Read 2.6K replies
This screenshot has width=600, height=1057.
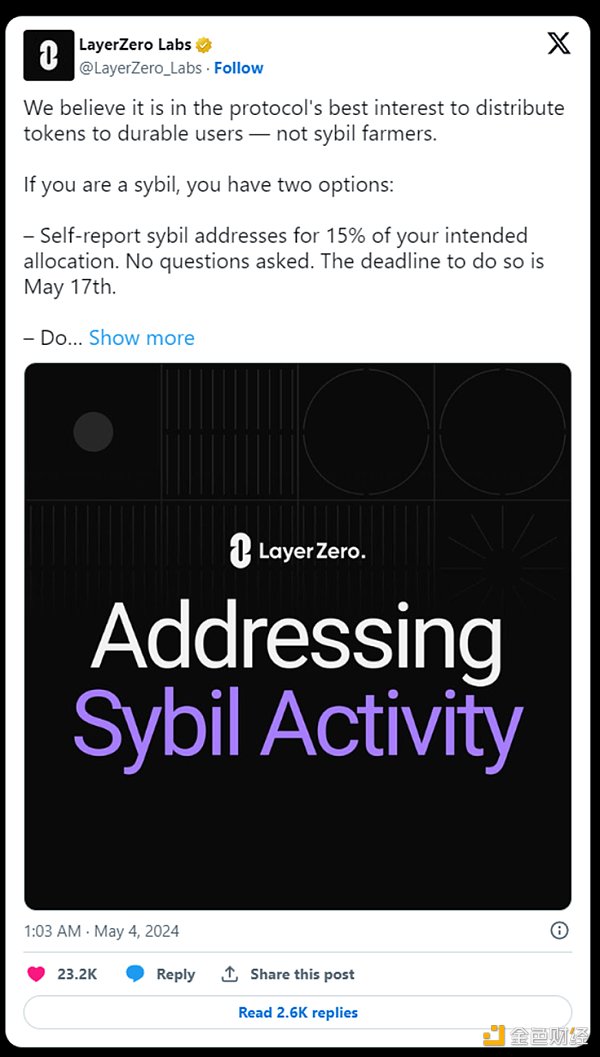tap(298, 1012)
